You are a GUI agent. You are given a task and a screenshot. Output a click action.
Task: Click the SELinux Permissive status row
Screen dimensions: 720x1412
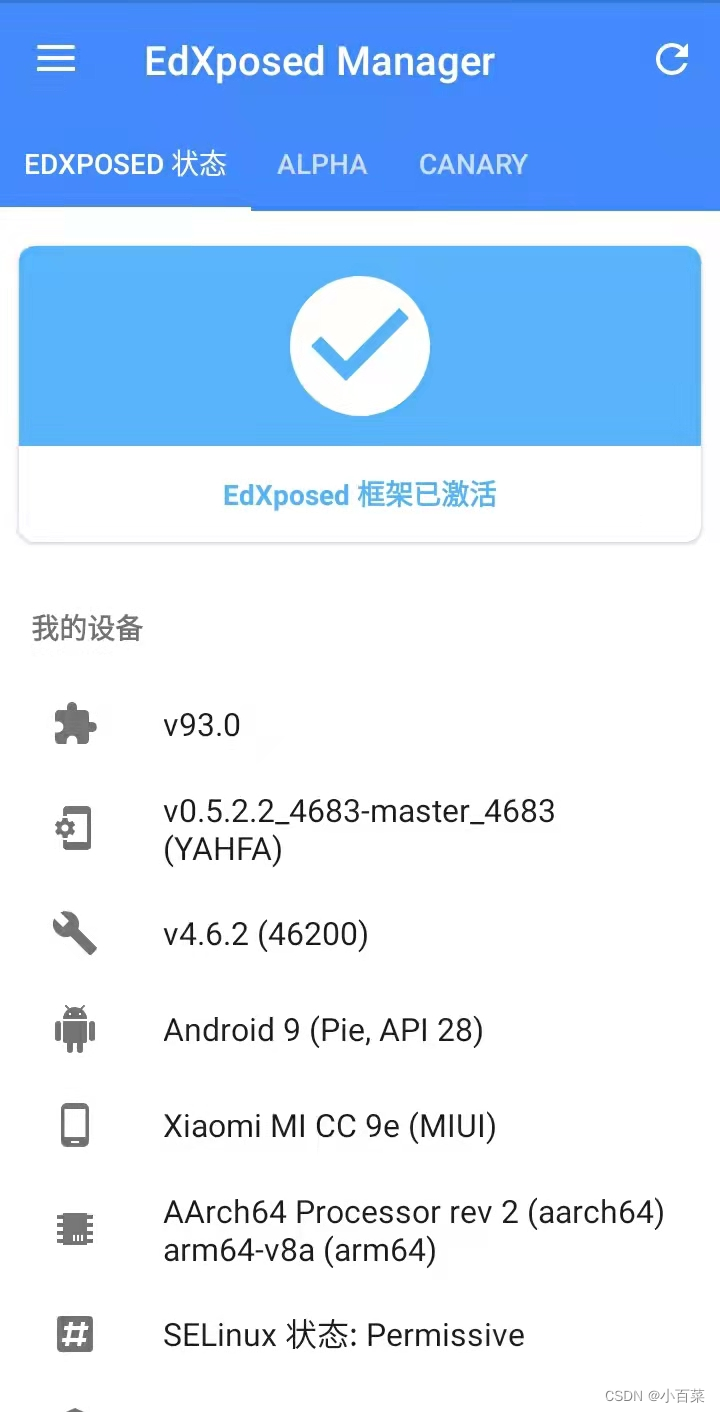(344, 1334)
